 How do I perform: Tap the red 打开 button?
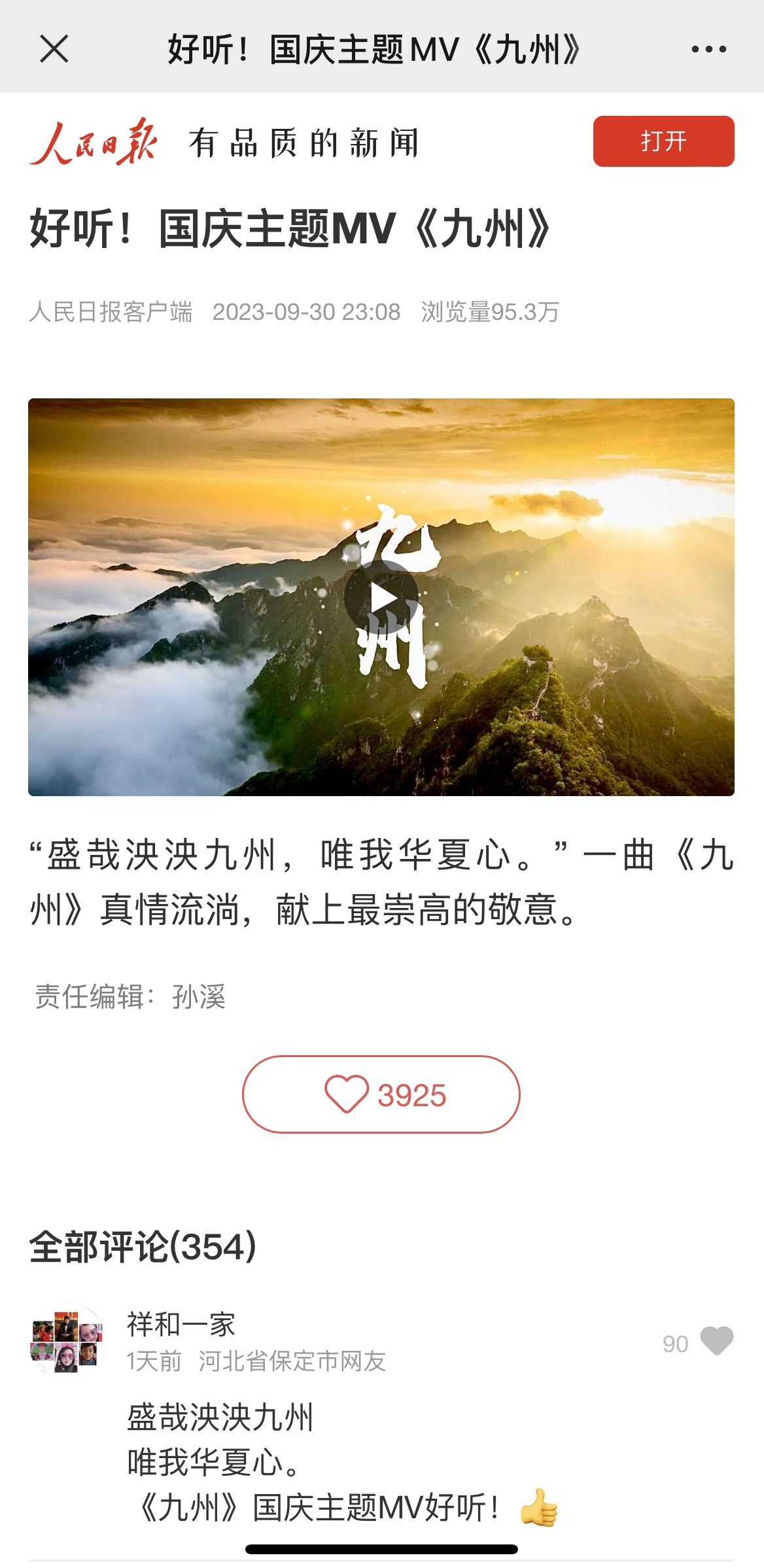point(663,141)
